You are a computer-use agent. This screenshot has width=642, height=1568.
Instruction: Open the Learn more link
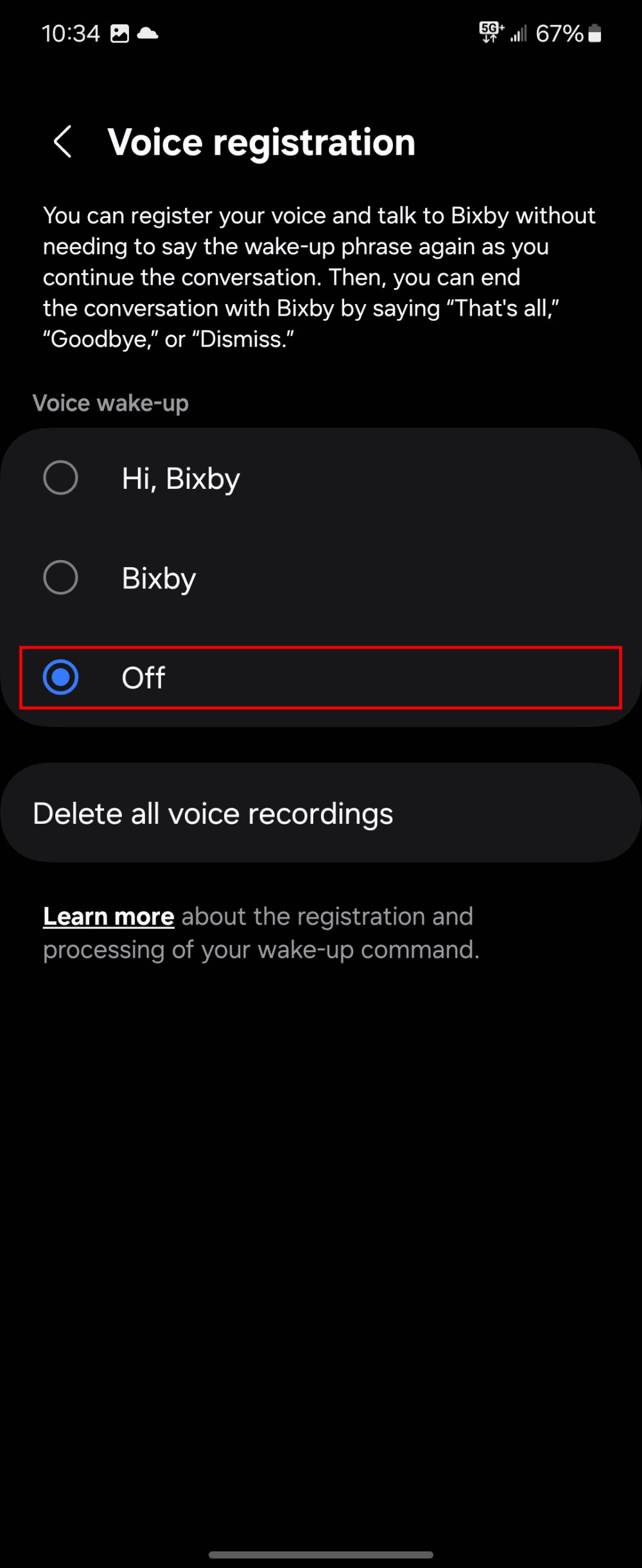pyautogui.click(x=108, y=916)
